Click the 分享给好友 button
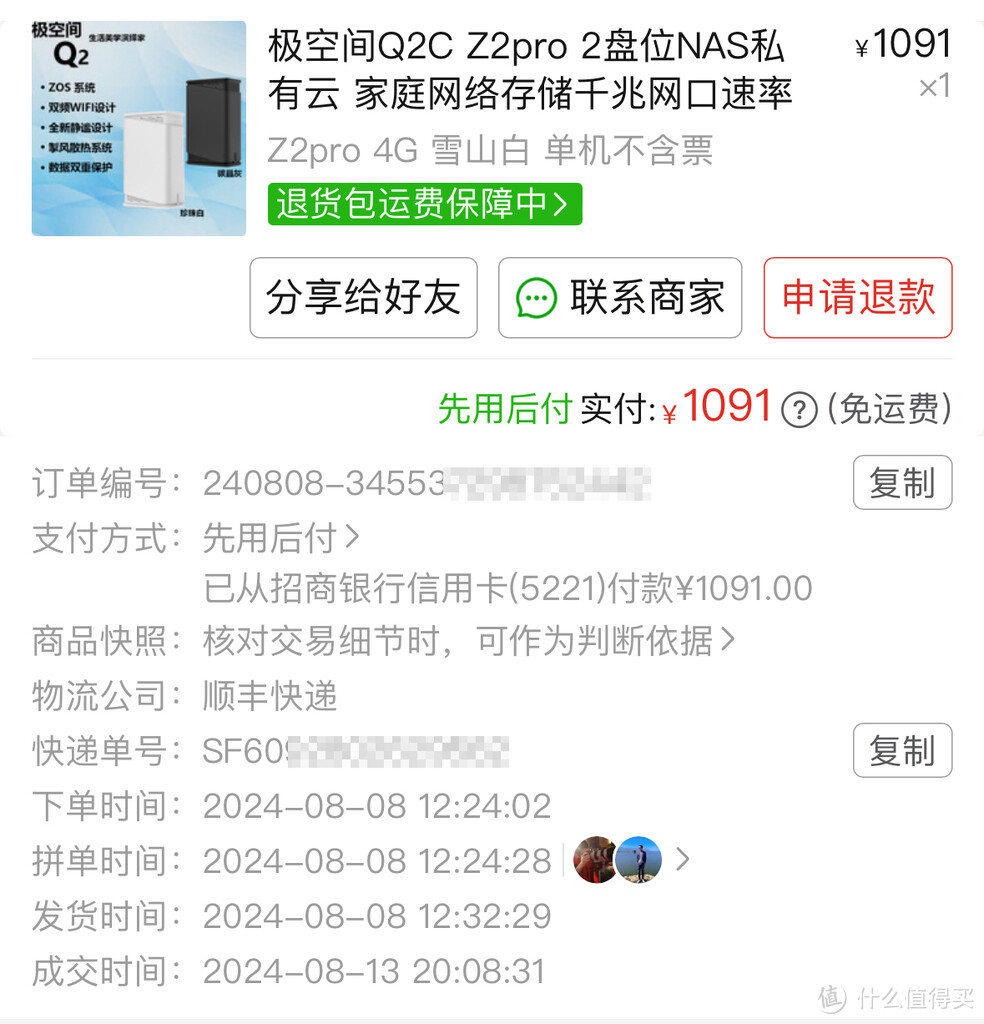This screenshot has width=984, height=1024. click(x=363, y=297)
